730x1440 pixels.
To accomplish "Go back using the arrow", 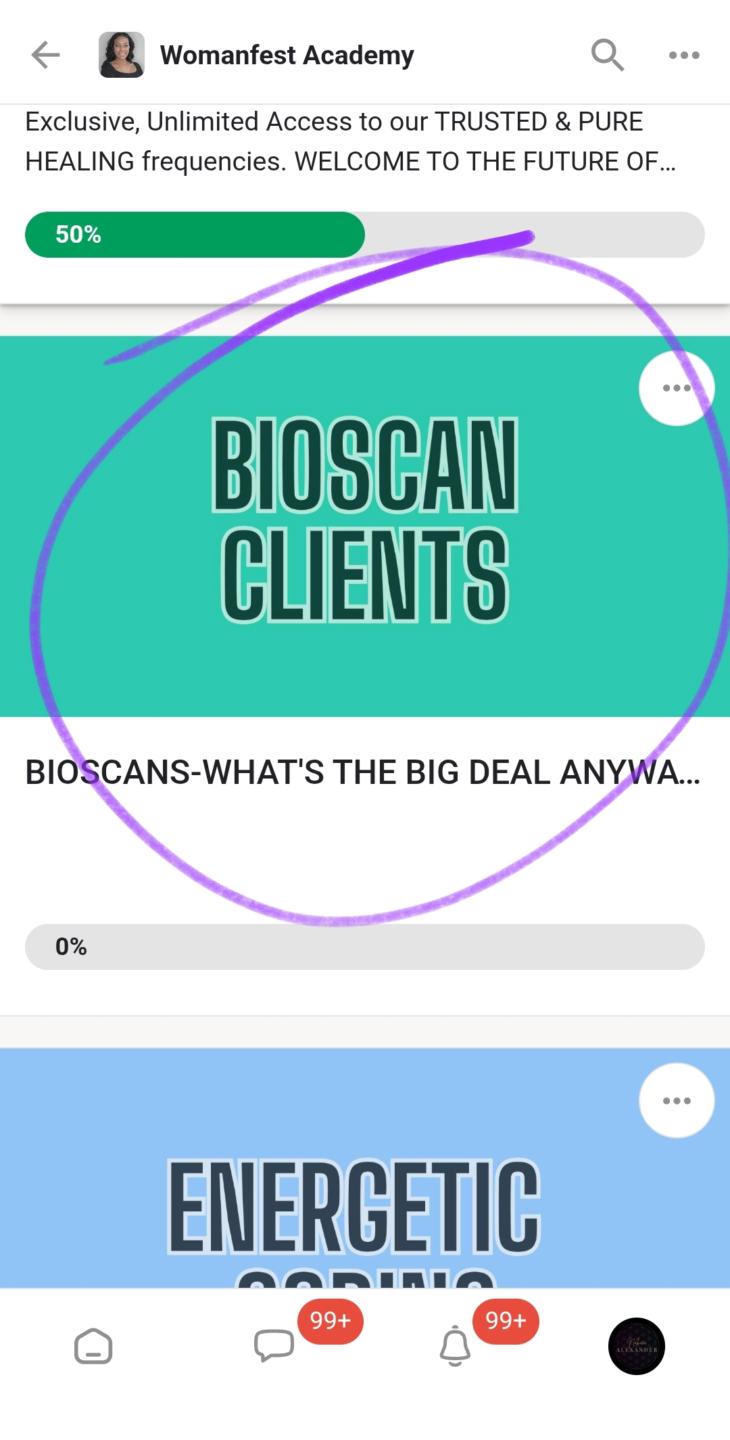I will point(45,55).
